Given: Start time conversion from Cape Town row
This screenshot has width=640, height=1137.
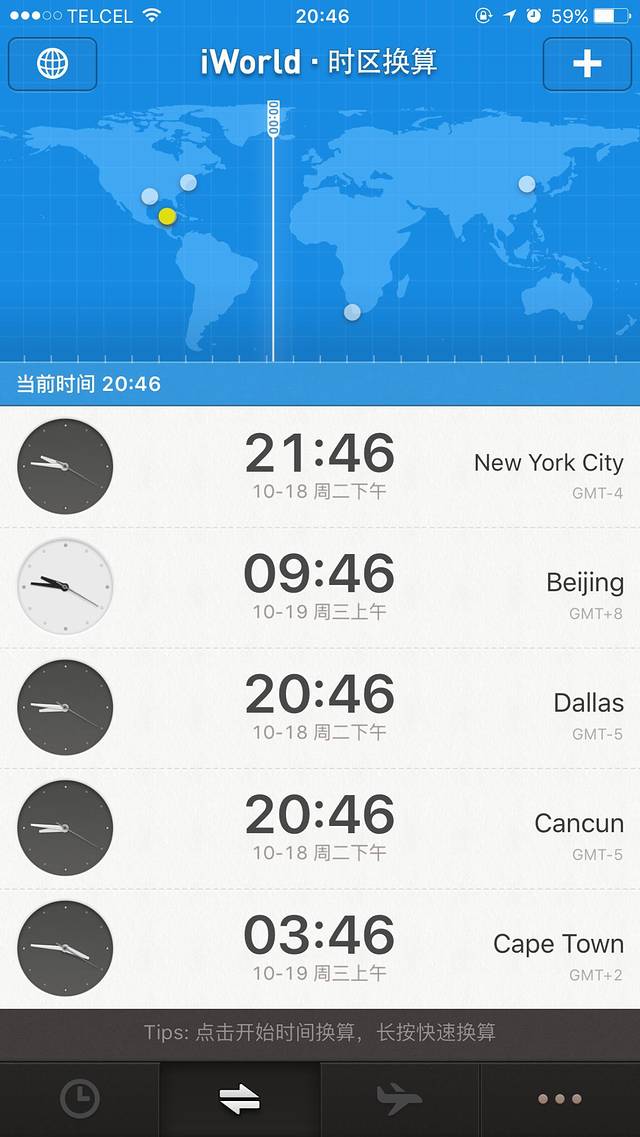Looking at the screenshot, I should (320, 948).
